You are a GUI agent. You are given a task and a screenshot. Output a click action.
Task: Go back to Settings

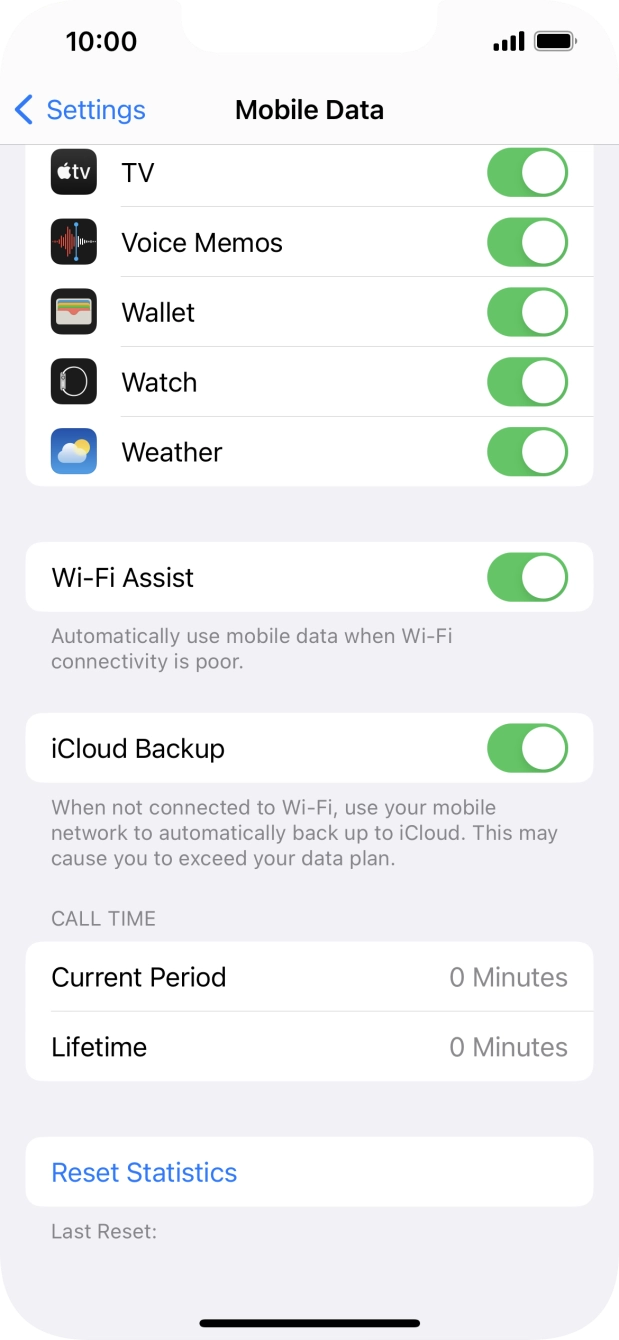[x=80, y=110]
